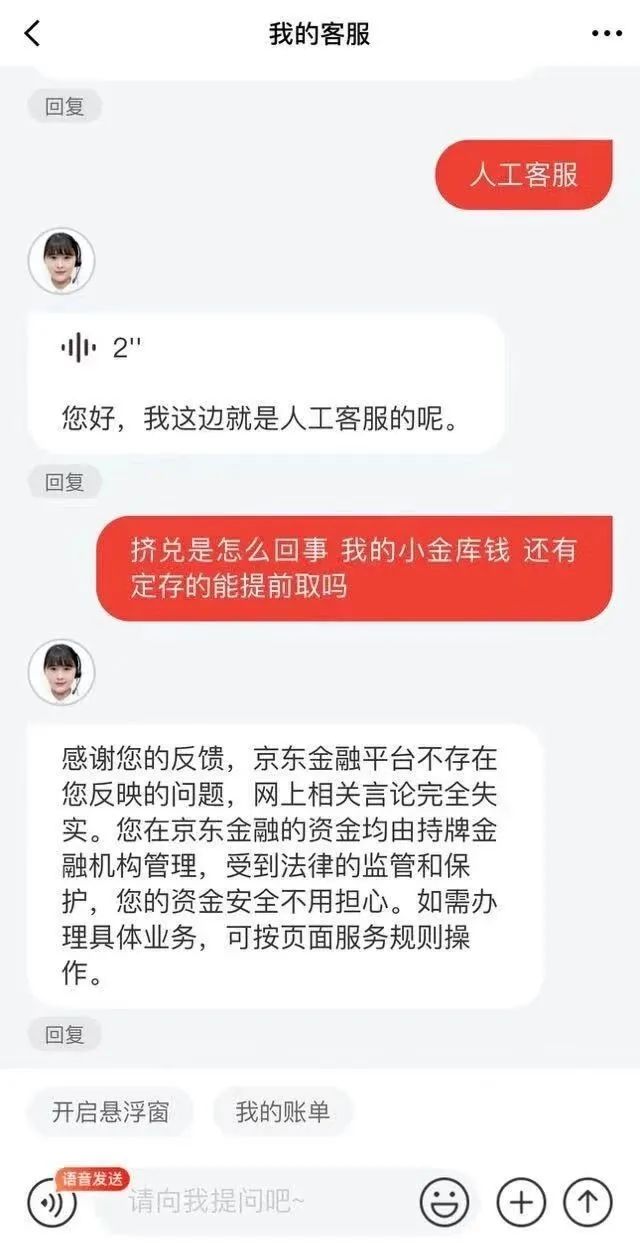Send message with the up arrow
This screenshot has width=640, height=1243.
[587, 1201]
